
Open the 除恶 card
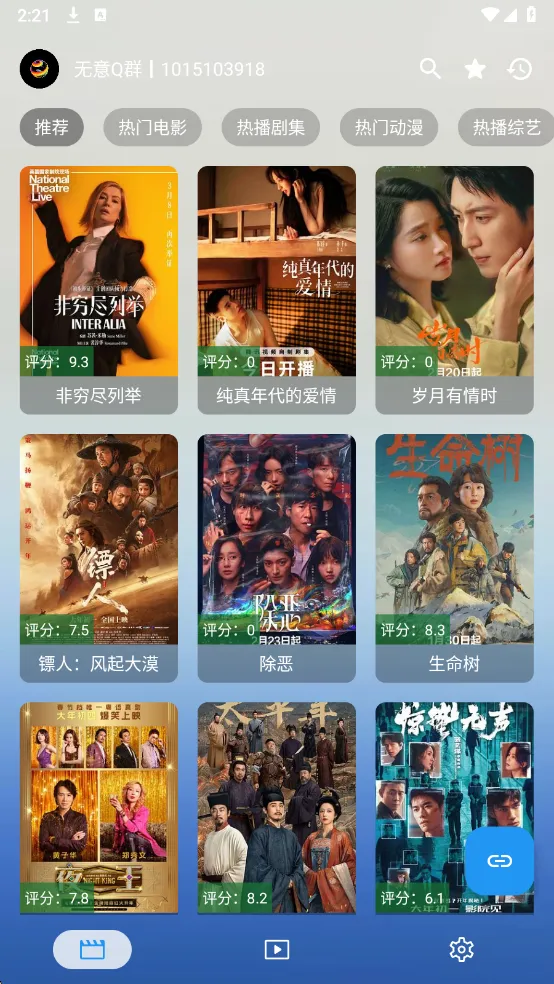[277, 558]
